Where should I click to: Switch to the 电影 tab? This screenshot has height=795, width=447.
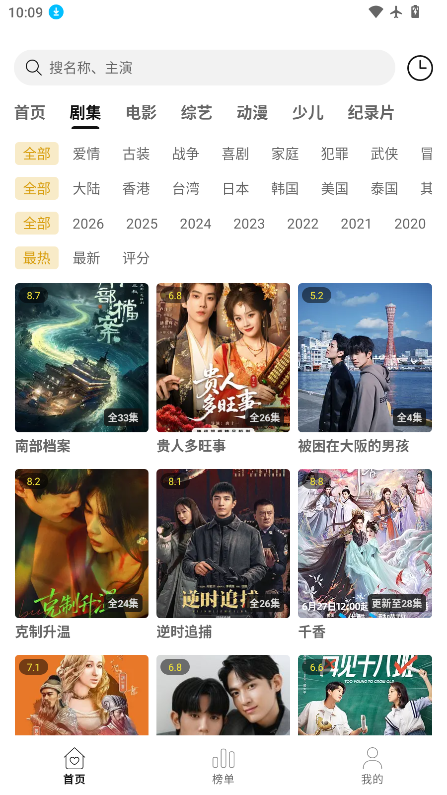coord(141,113)
